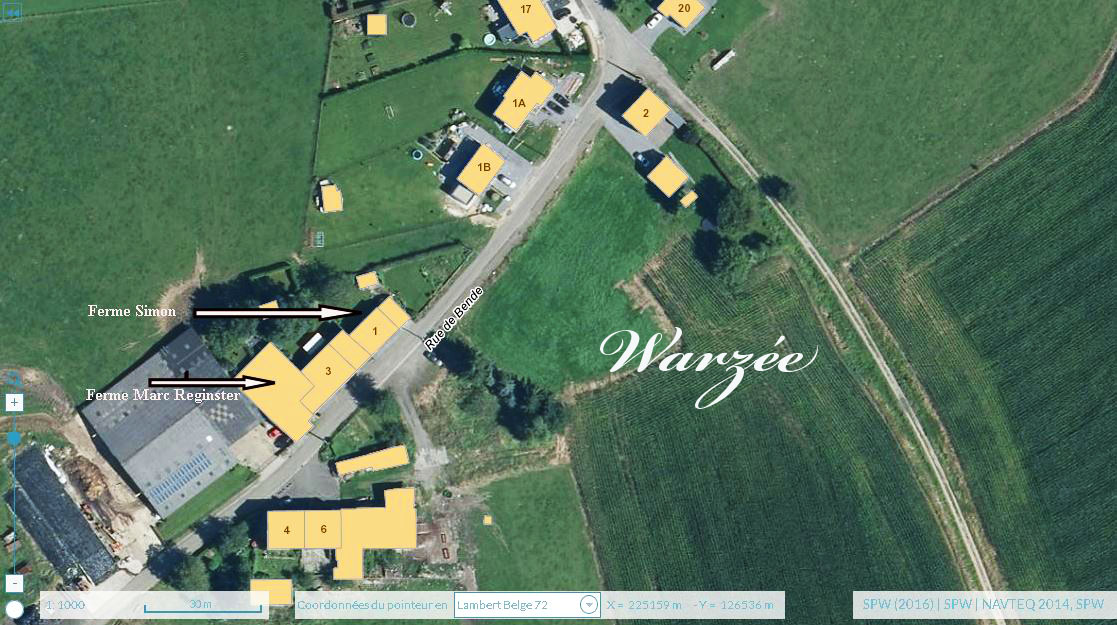1117x625 pixels.
Task: Zoom out with the minus button
Action: pos(14,583)
